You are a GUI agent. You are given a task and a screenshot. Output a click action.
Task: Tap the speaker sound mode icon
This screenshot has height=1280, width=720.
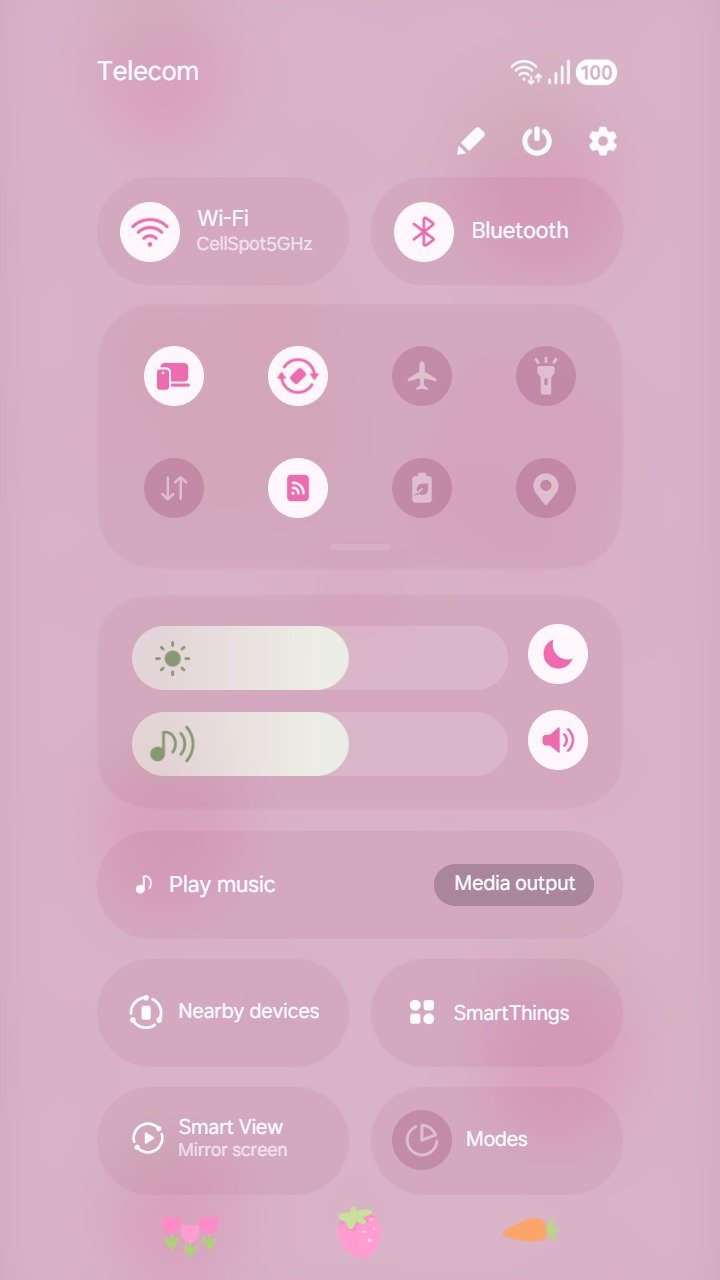click(x=558, y=740)
